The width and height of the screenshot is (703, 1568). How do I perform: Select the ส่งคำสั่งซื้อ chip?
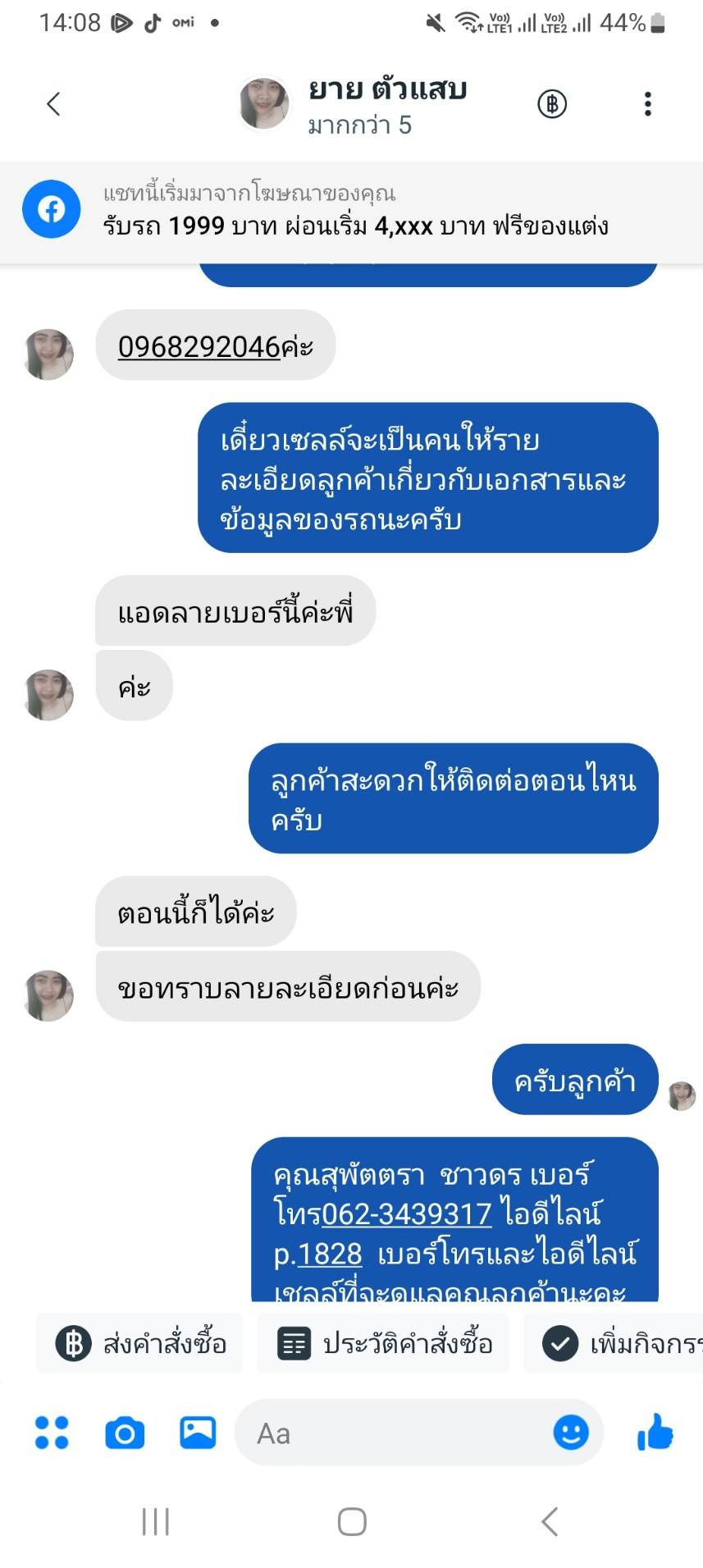tap(140, 1343)
